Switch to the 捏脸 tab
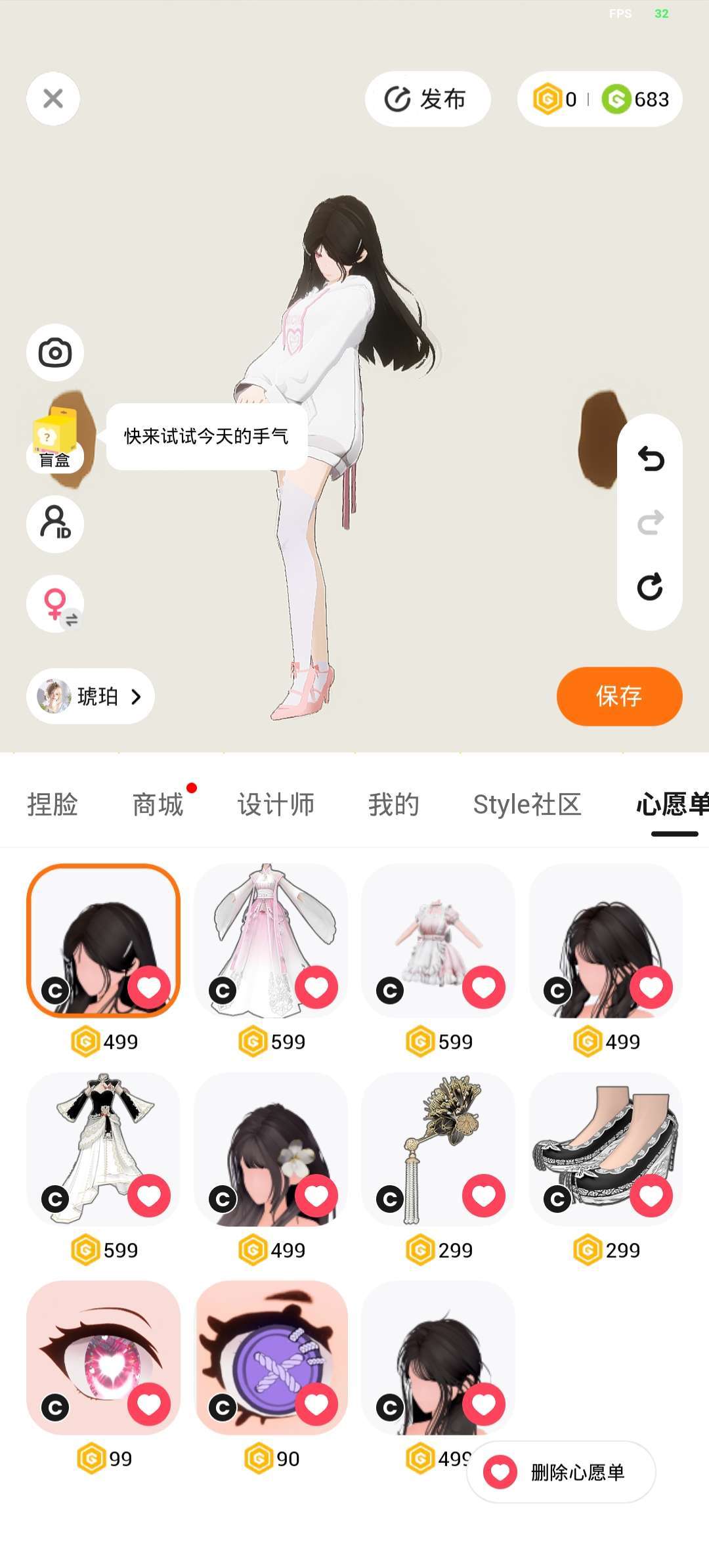Viewport: 709px width, 1568px height. point(53,804)
